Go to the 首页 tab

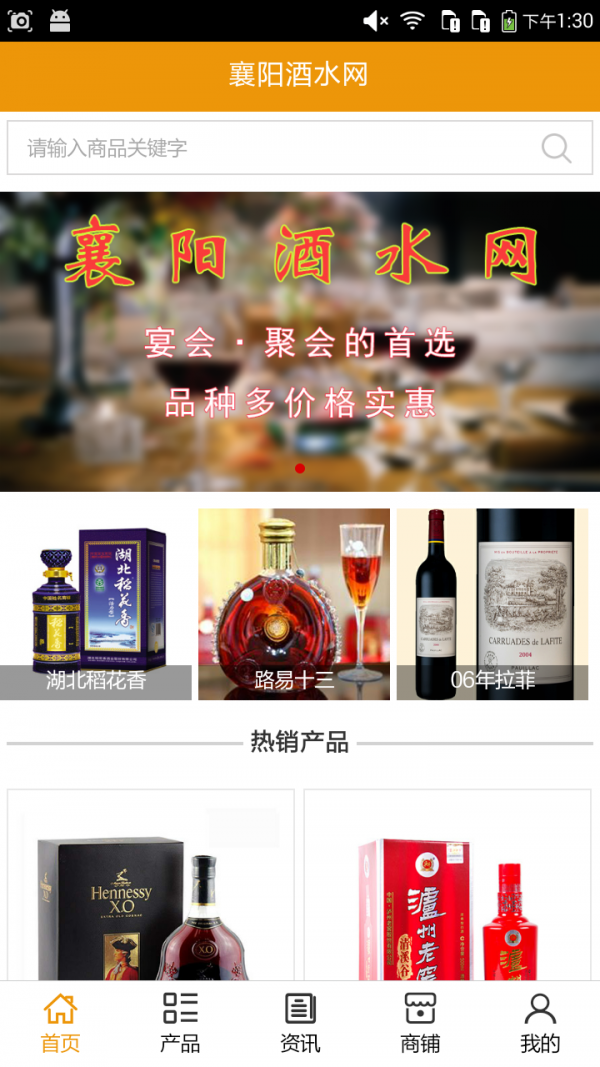pyautogui.click(x=60, y=1024)
